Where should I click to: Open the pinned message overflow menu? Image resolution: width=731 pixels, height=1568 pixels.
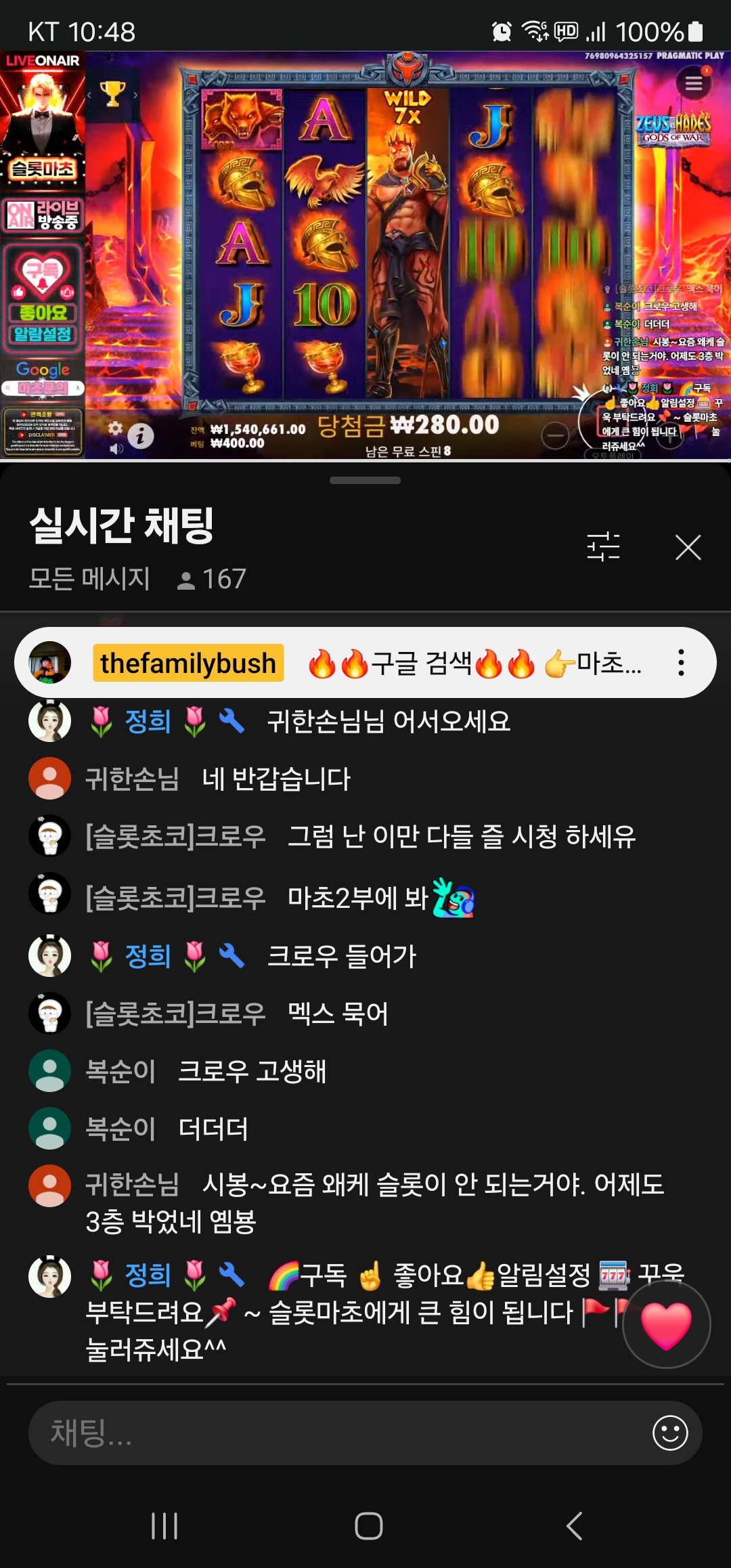click(x=681, y=663)
